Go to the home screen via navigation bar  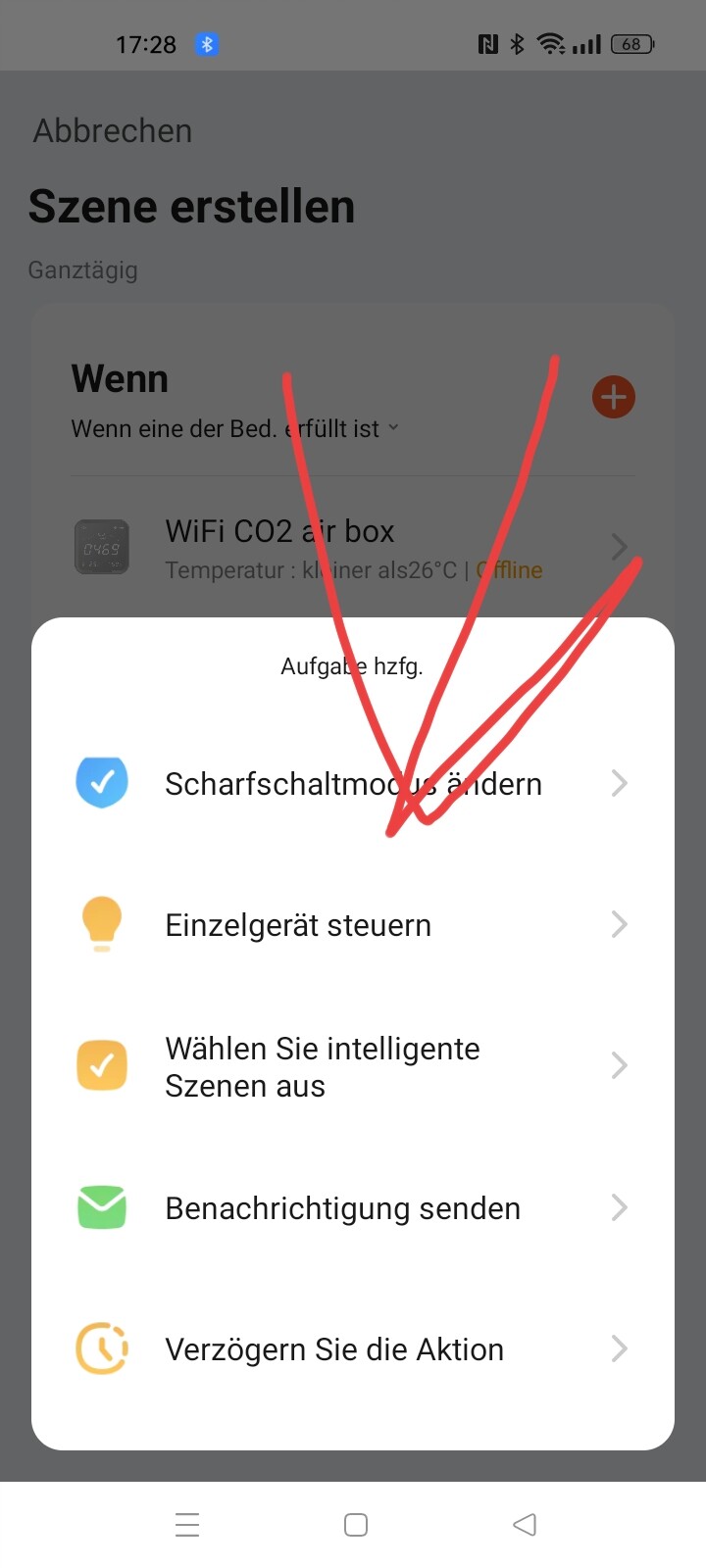point(356,1524)
